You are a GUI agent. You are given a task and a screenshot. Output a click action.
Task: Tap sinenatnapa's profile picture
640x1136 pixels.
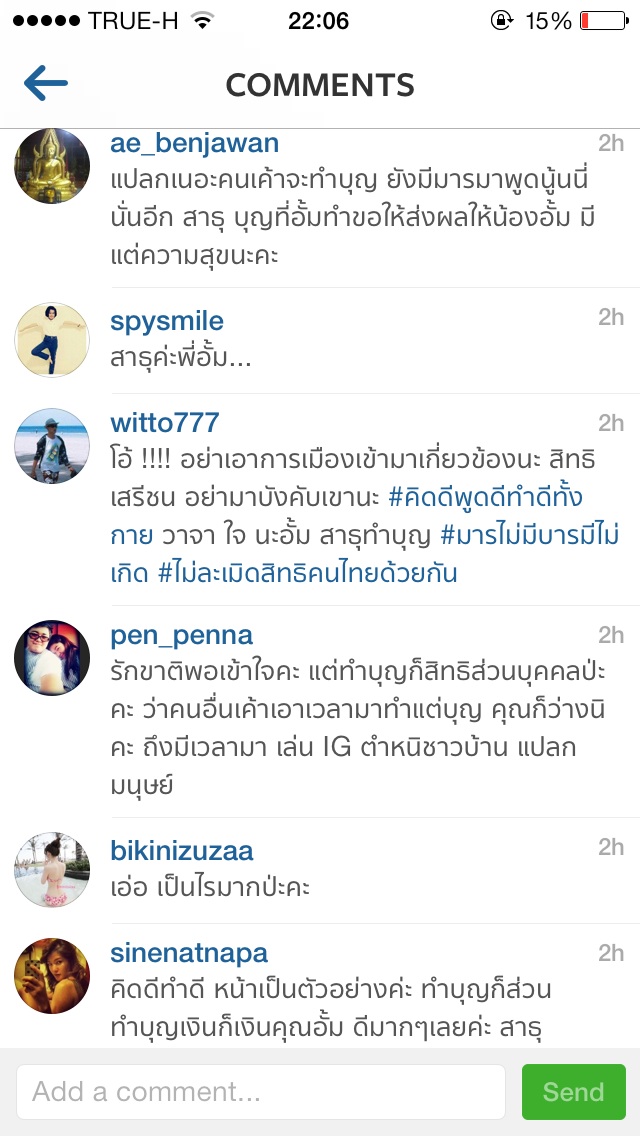pyautogui.click(x=52, y=976)
